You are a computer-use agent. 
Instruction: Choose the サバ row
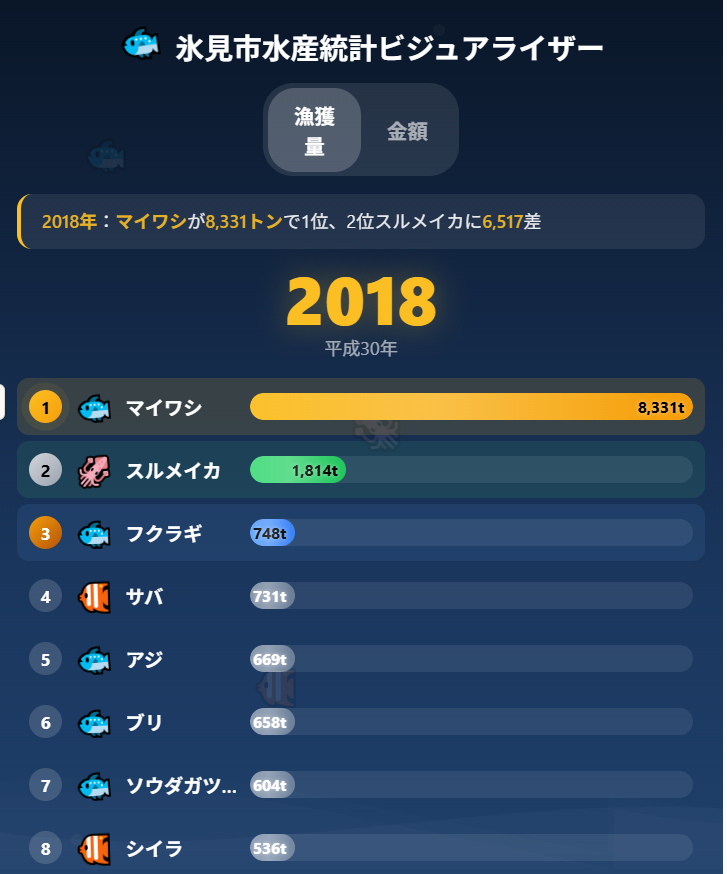point(360,597)
